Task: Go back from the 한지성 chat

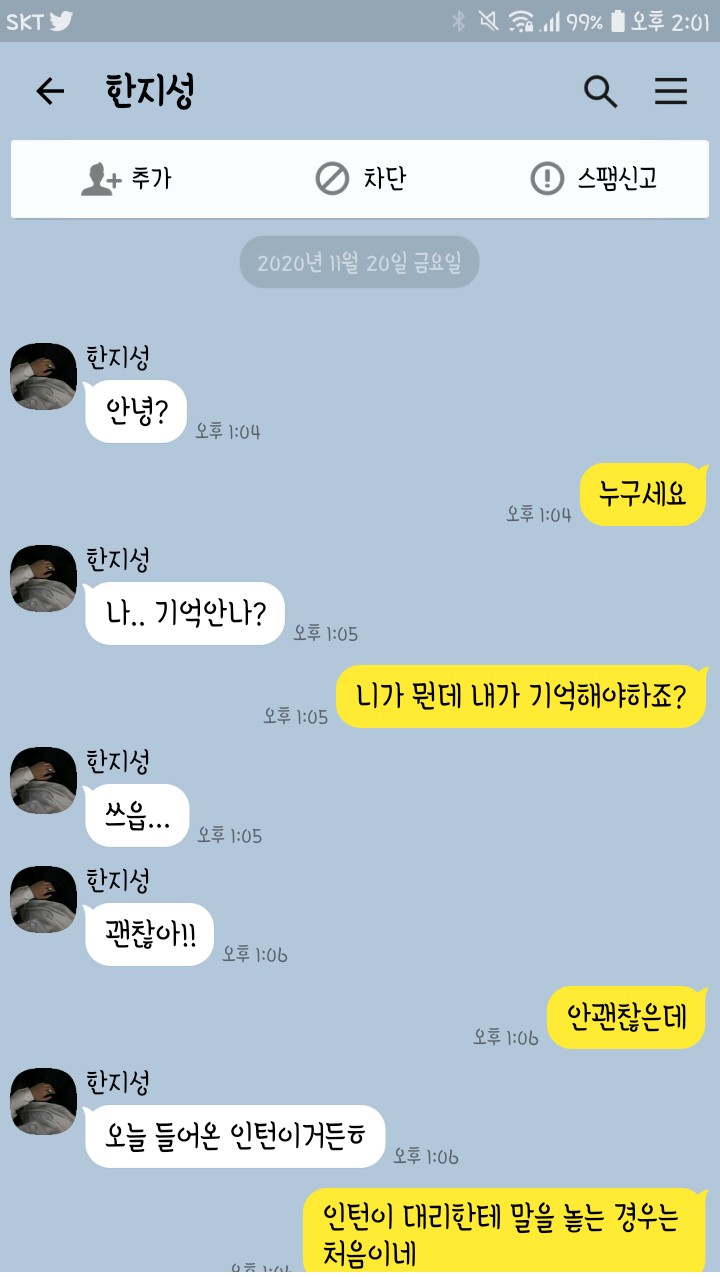Action: coord(49,92)
